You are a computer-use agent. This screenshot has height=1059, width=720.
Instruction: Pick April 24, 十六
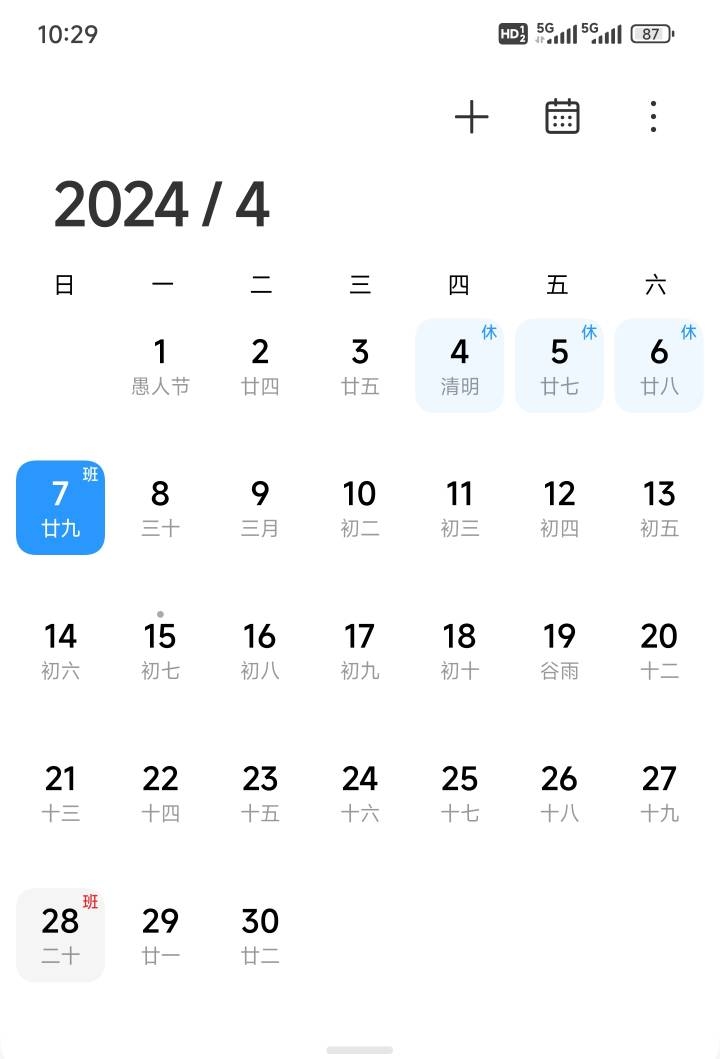coord(360,792)
